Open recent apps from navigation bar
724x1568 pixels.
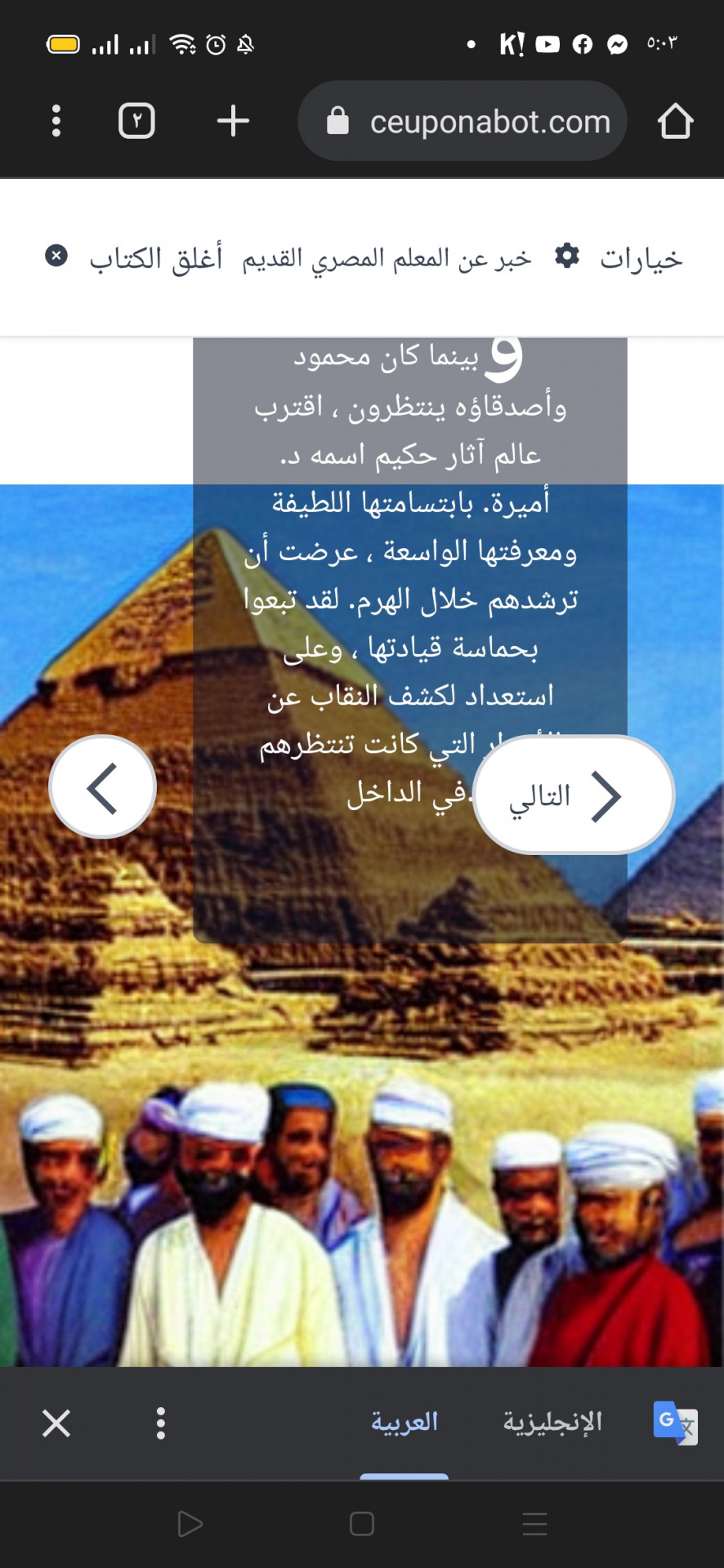[534, 1523]
